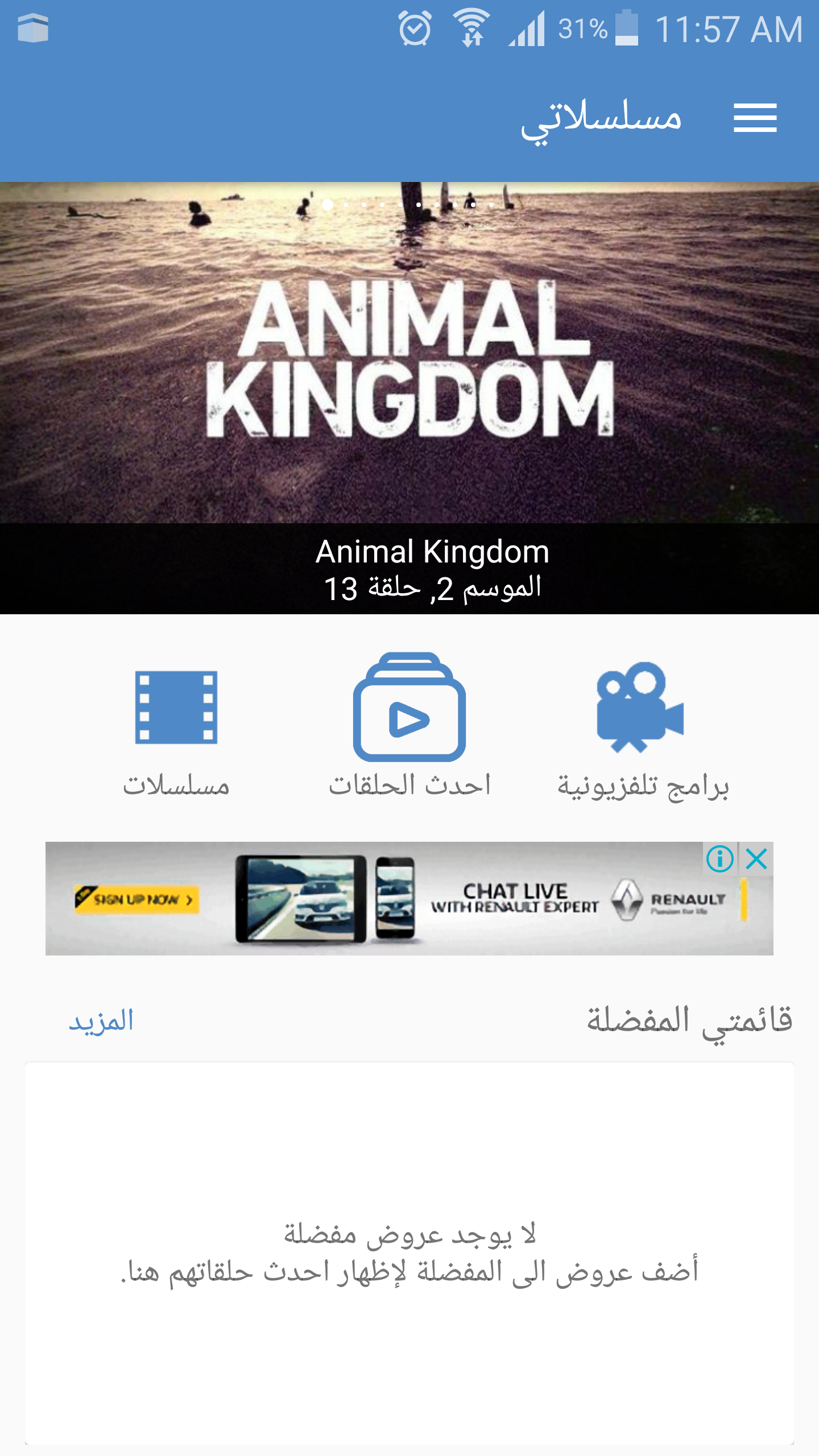Open the مسلسلات series section
The width and height of the screenshot is (819, 1456).
[176, 734]
